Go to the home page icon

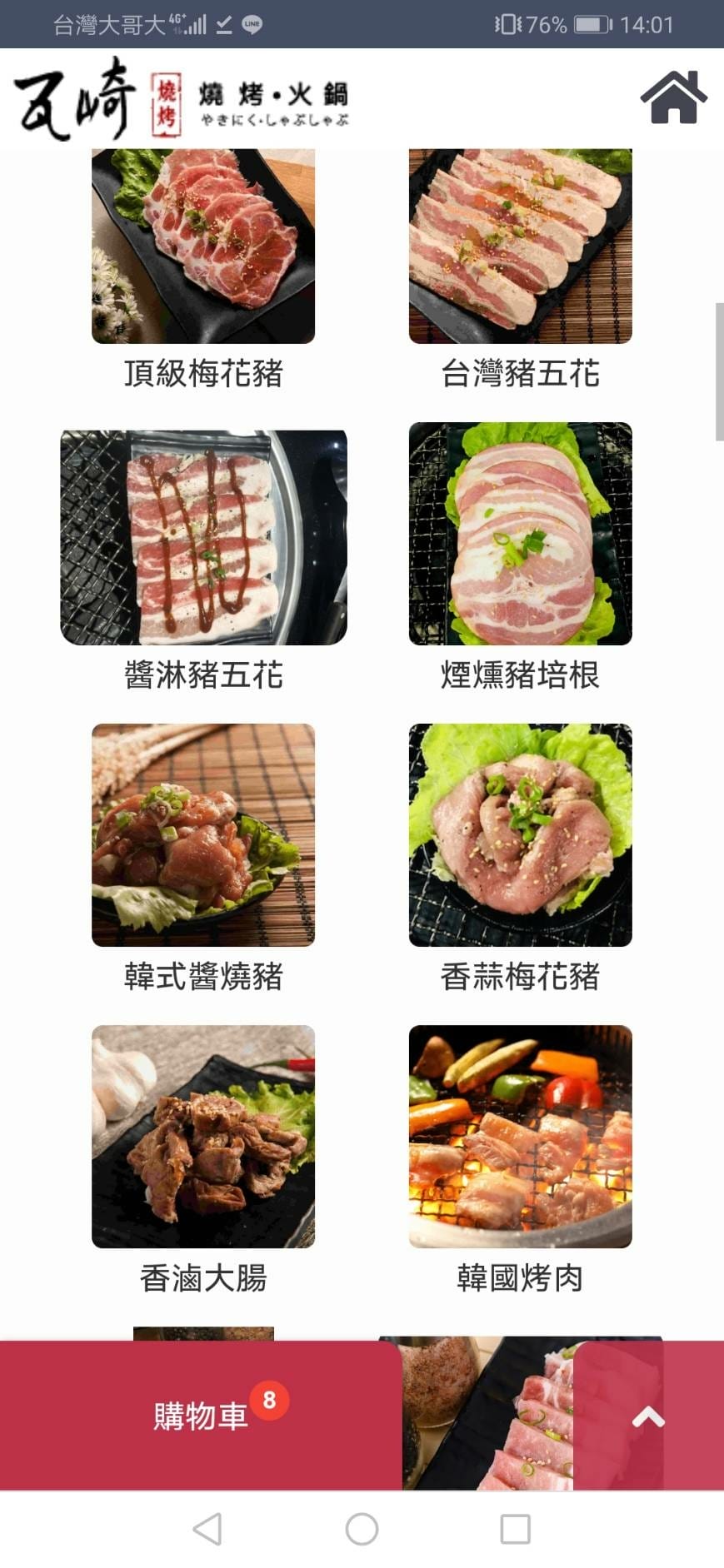(673, 97)
